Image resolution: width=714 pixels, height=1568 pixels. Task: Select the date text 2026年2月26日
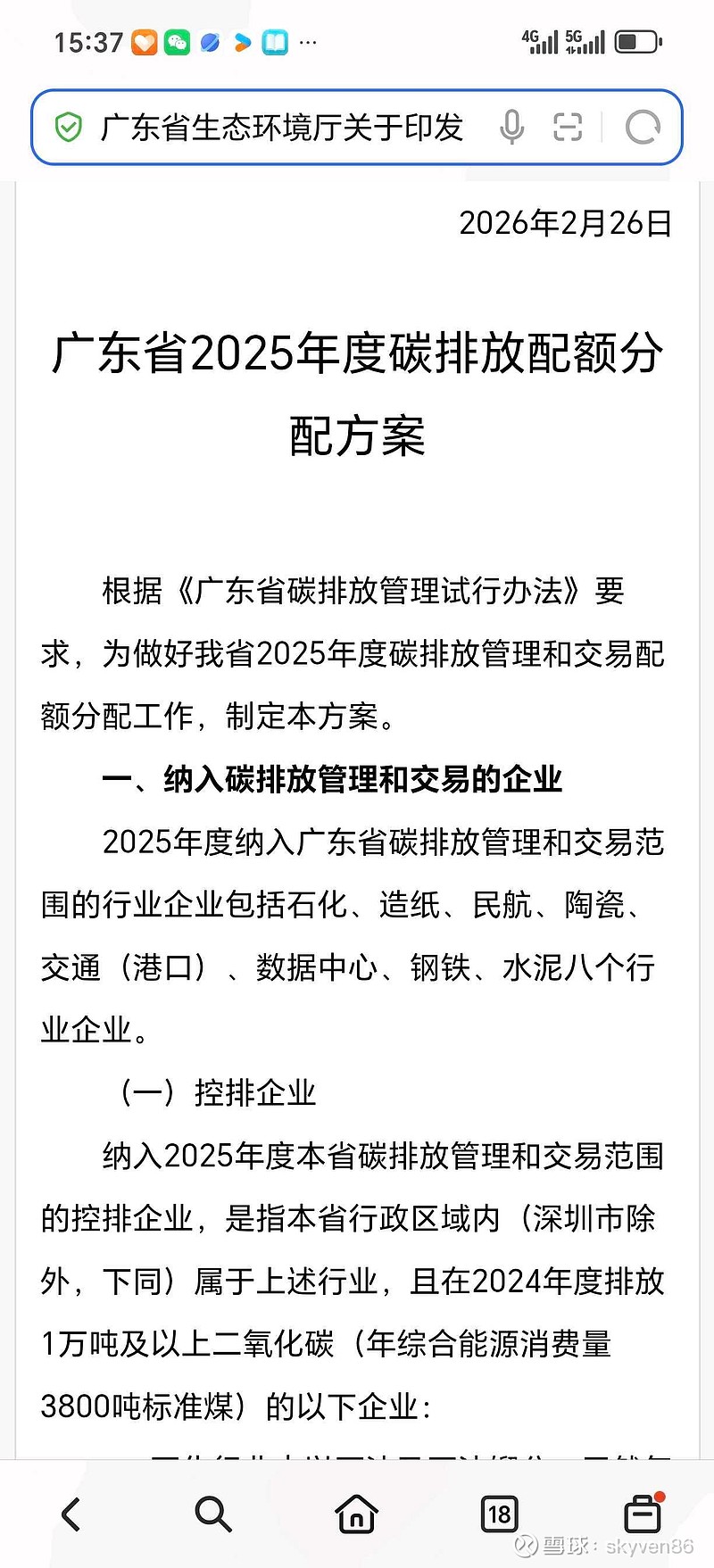click(x=566, y=223)
